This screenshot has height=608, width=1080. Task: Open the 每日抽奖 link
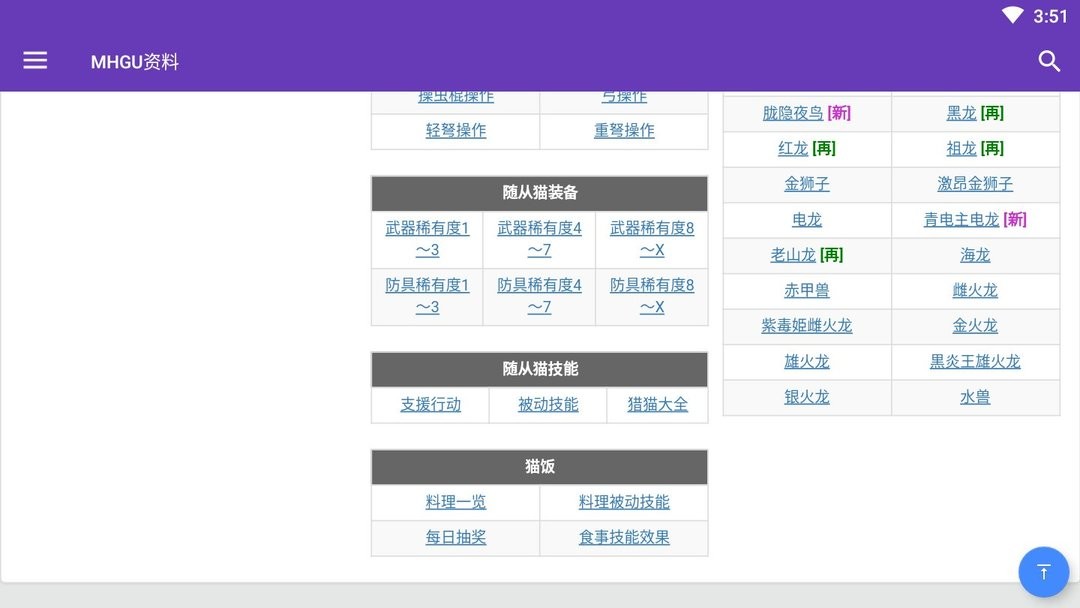point(456,538)
